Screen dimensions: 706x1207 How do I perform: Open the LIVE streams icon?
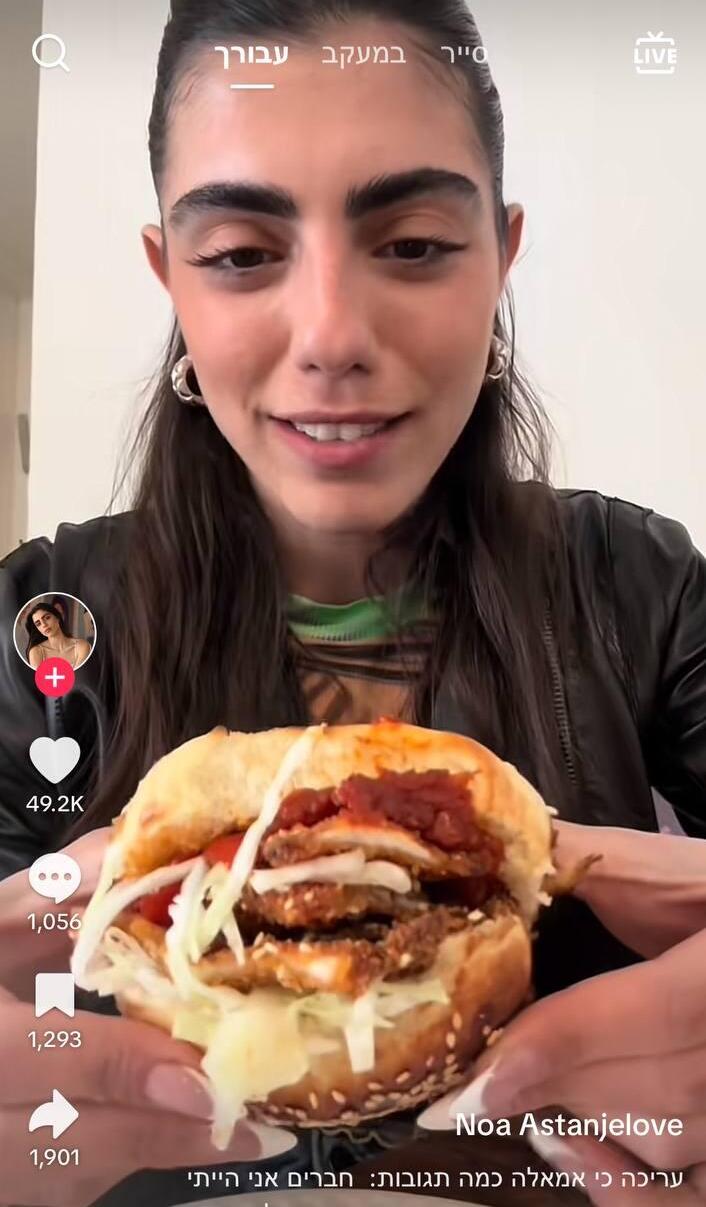[x=655, y=53]
